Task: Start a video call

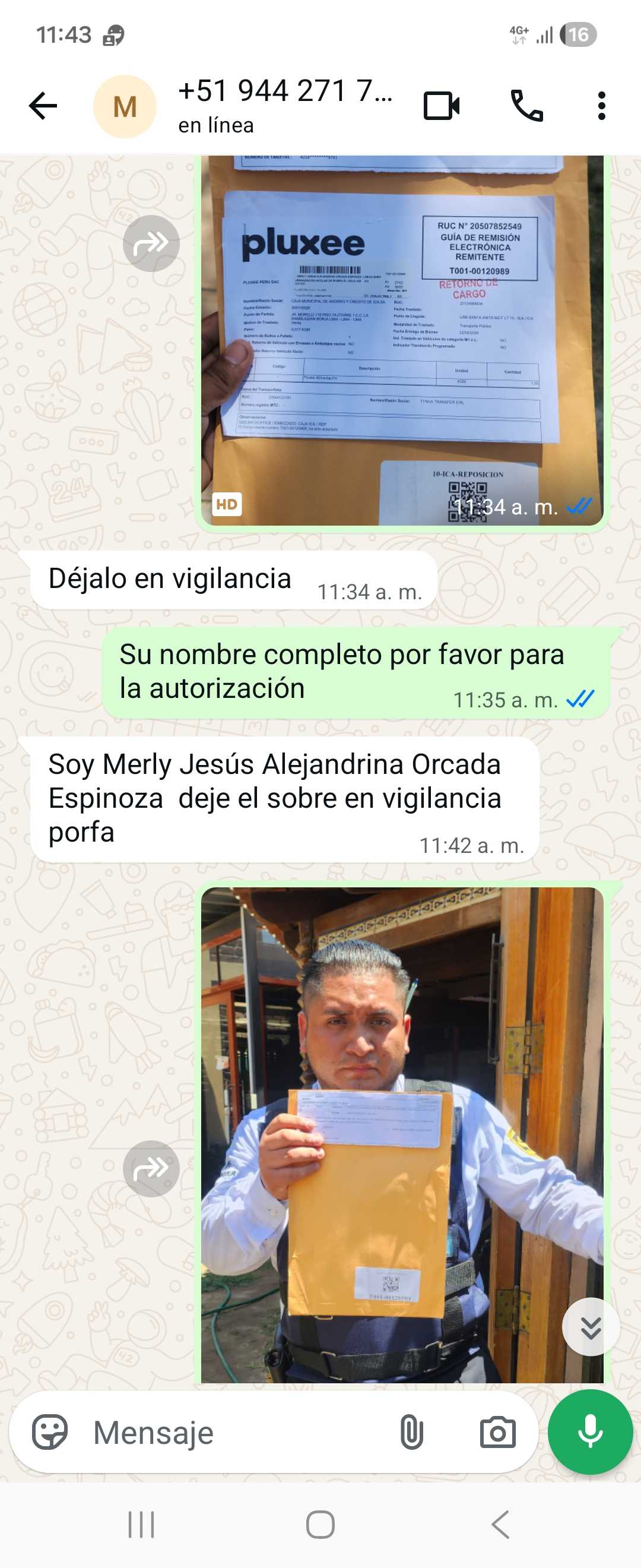Action: [x=441, y=106]
